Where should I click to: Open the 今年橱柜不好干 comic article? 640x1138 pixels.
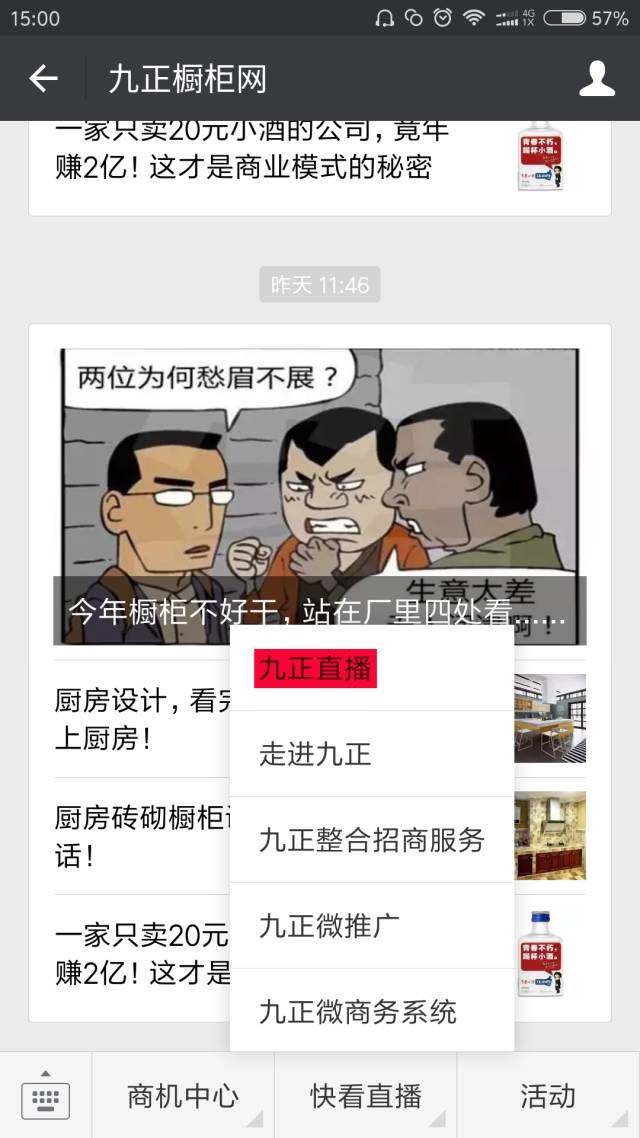pos(320,480)
